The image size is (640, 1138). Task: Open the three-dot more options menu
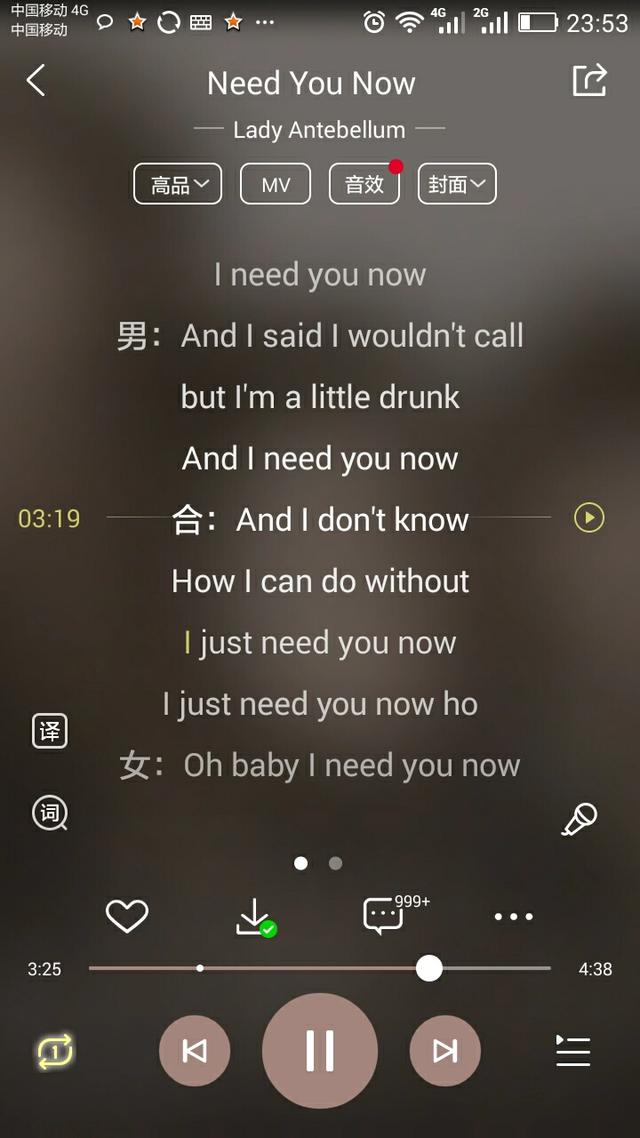(x=513, y=916)
